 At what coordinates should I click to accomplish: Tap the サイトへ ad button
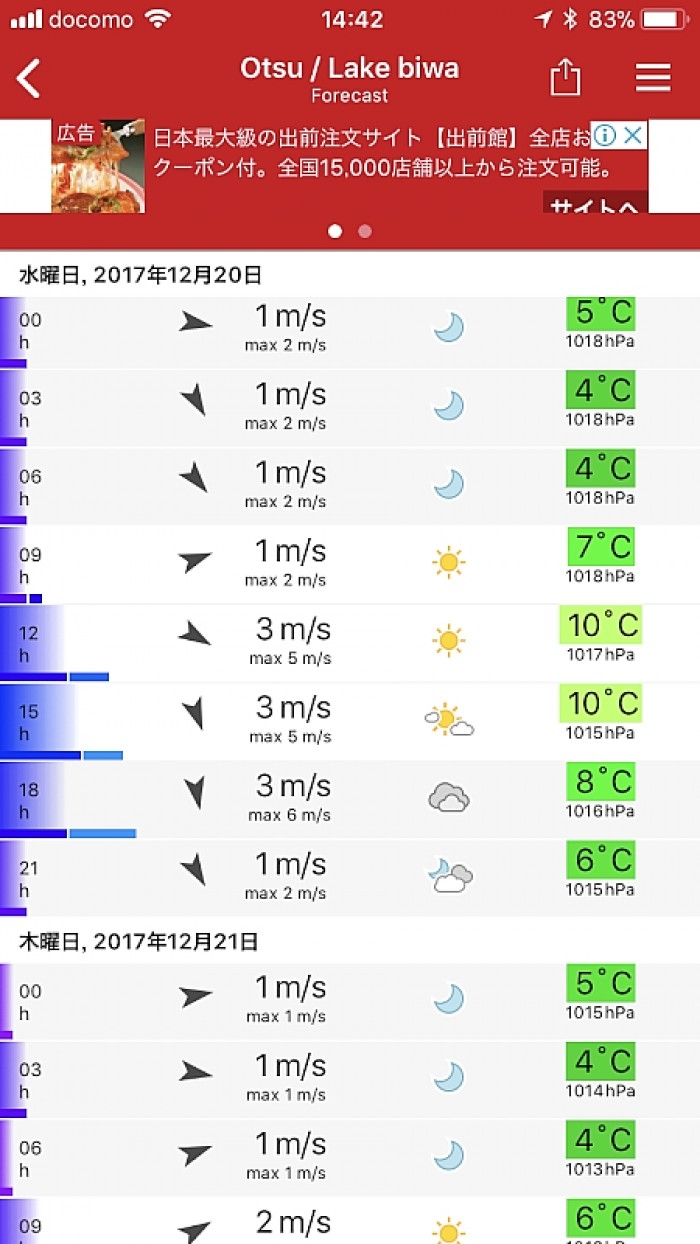pos(594,205)
